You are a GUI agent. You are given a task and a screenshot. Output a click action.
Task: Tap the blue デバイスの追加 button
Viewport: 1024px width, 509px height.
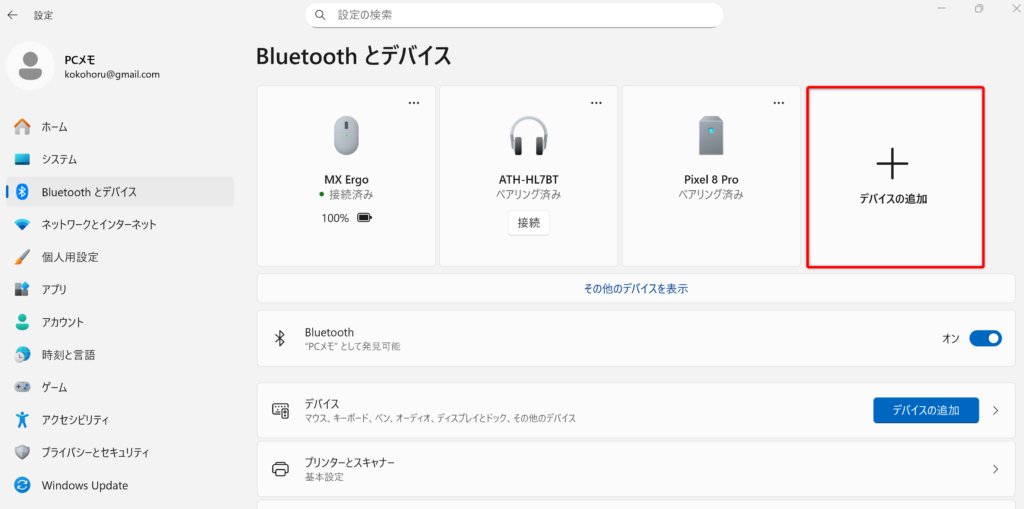click(x=925, y=410)
